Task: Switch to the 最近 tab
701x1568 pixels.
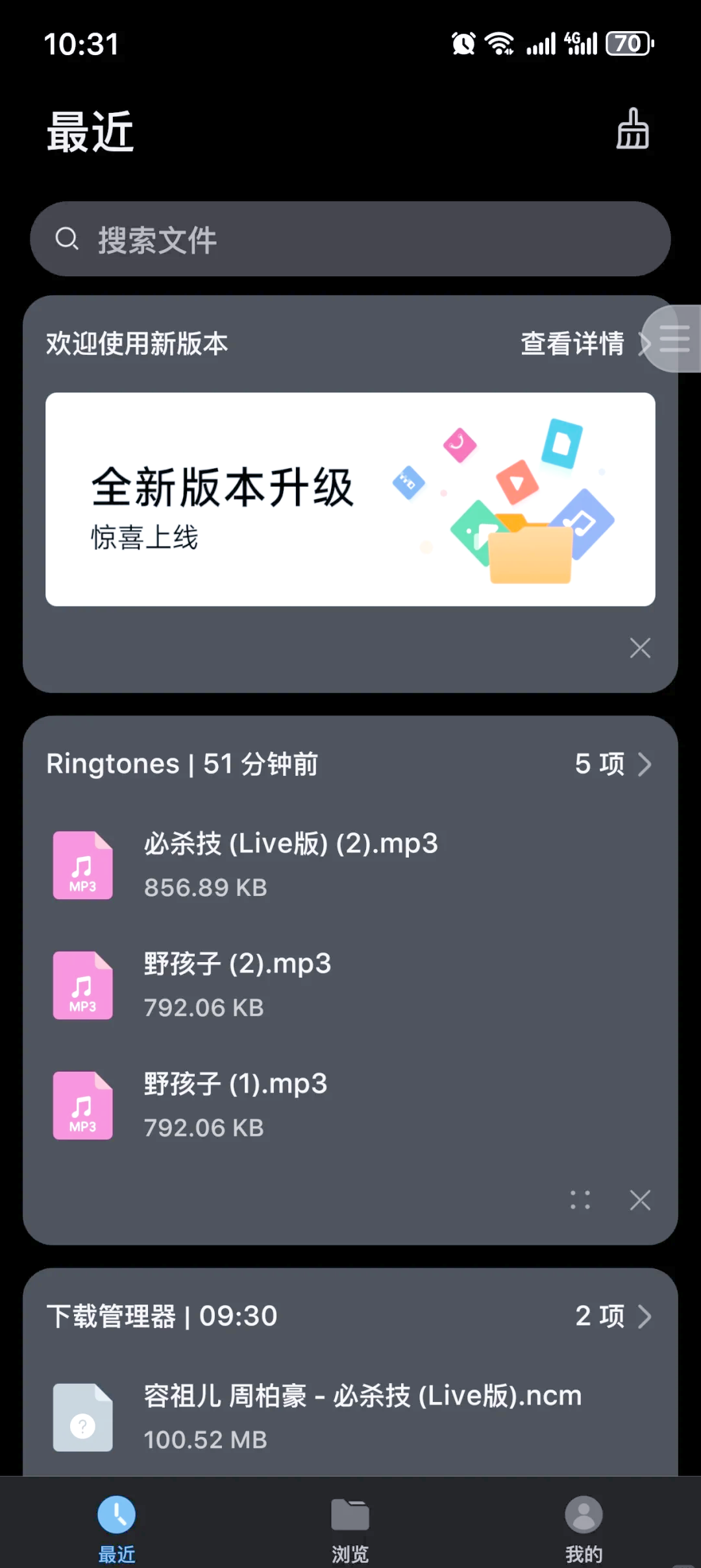Action: 117,1525
